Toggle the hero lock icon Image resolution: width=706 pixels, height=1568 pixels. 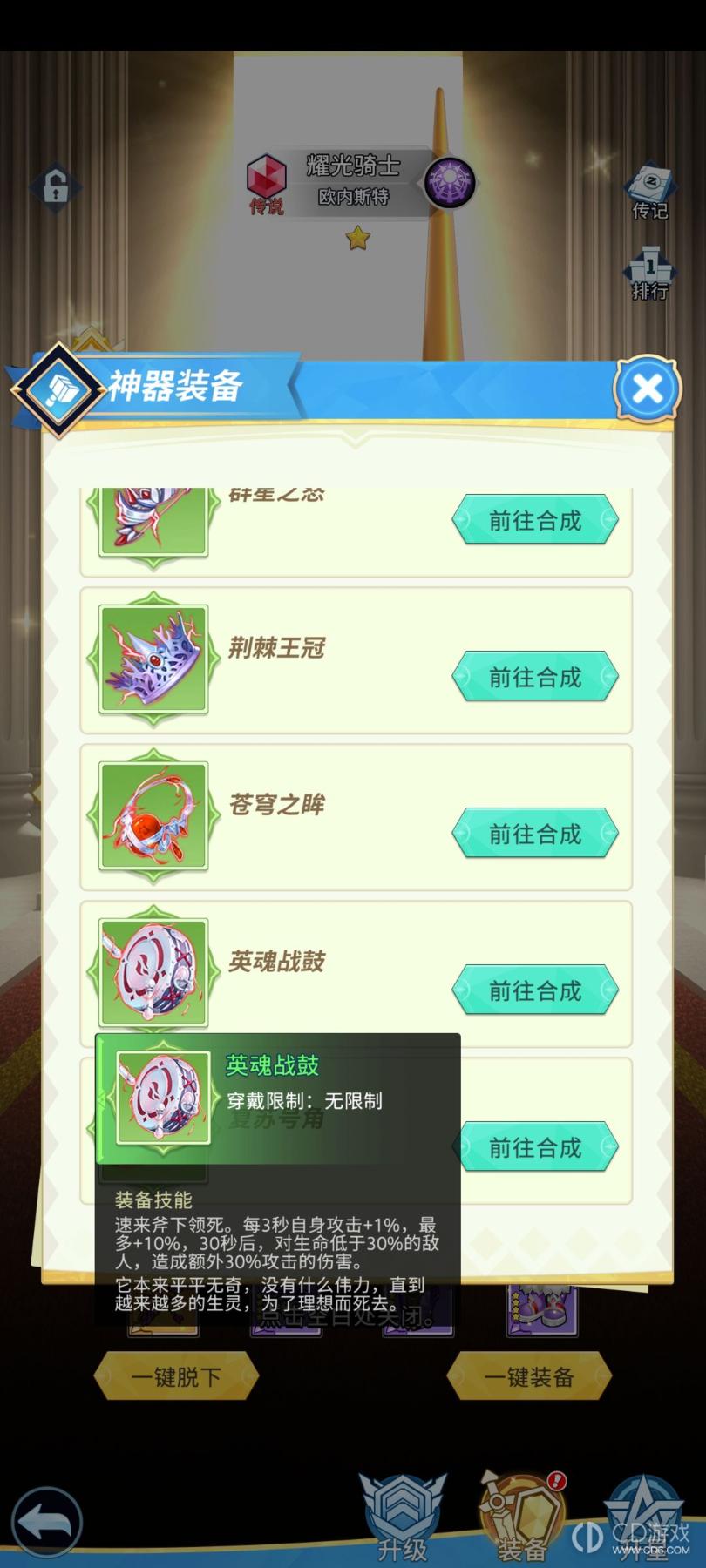(55, 186)
